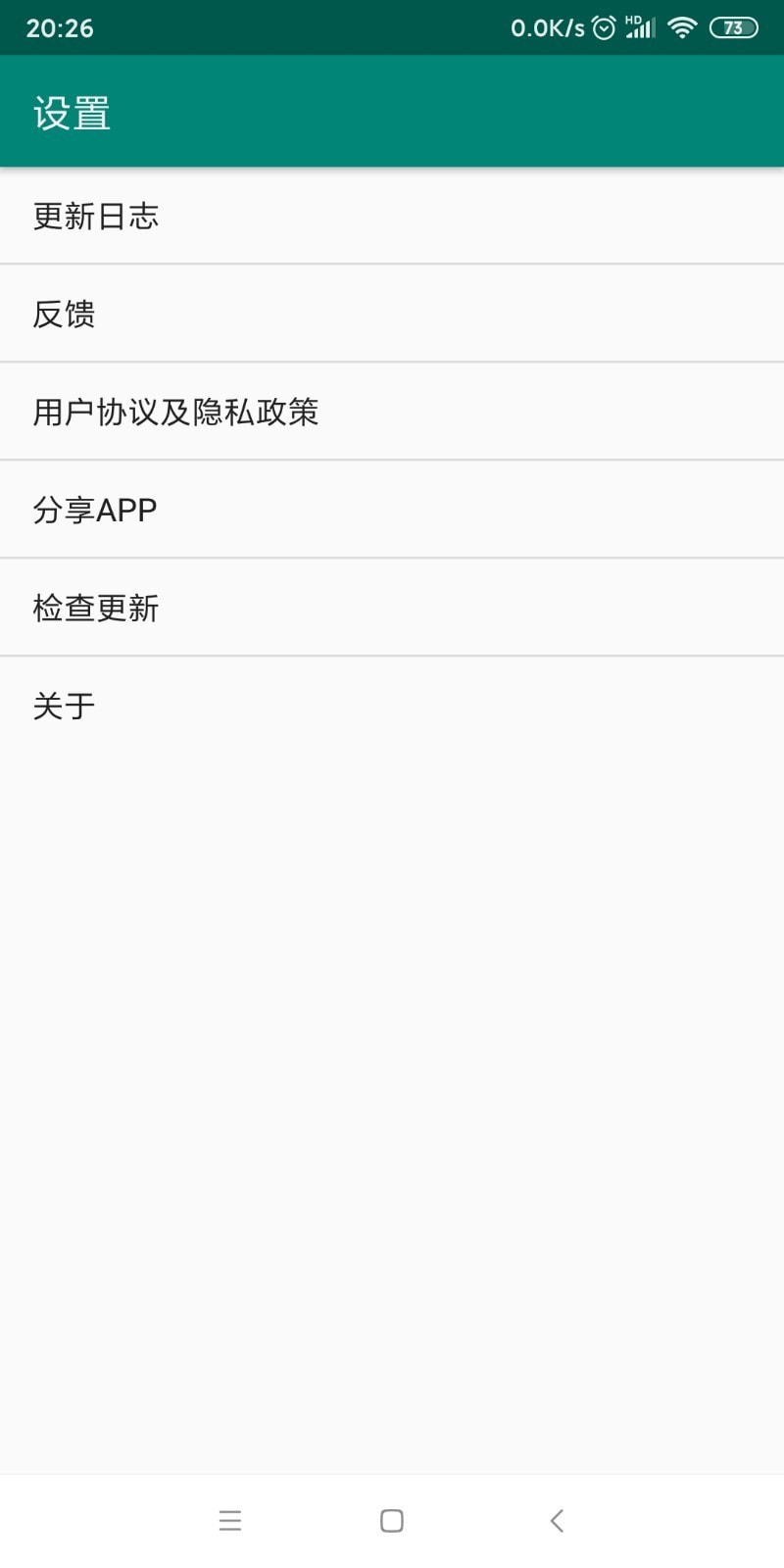Tap the 设置 title text
The image size is (784, 1568).
[72, 112]
